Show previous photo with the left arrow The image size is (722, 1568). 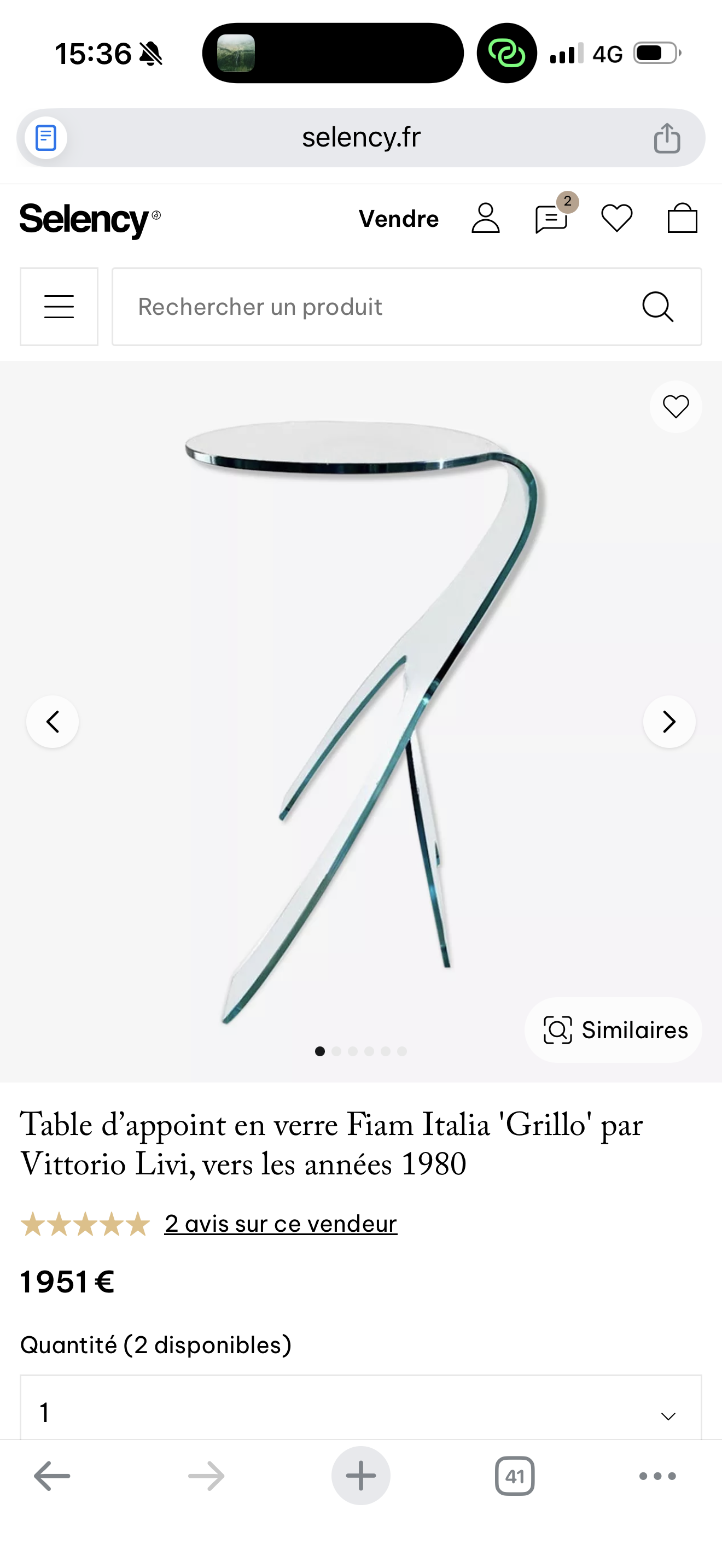click(53, 721)
